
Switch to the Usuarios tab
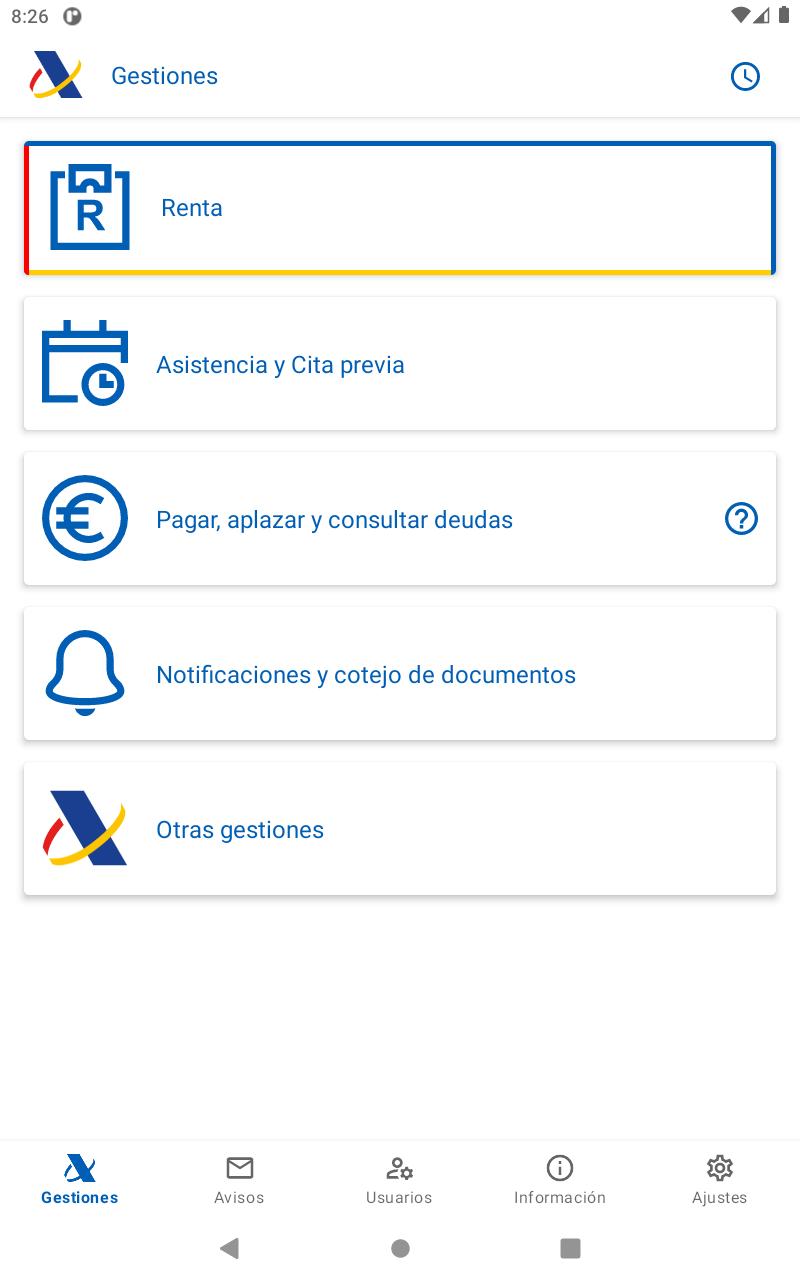[x=400, y=1180]
